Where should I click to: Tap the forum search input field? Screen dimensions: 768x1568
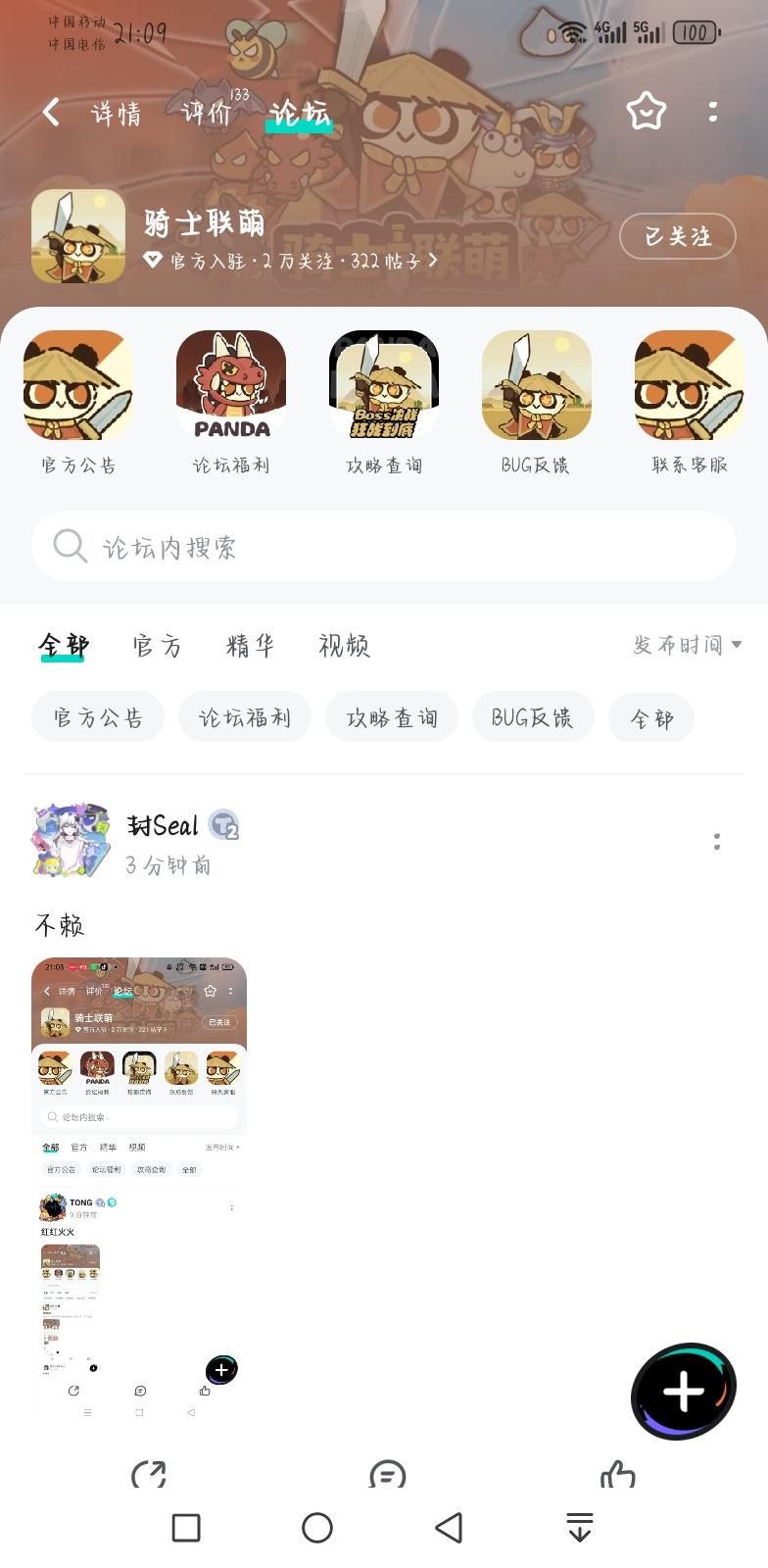384,546
